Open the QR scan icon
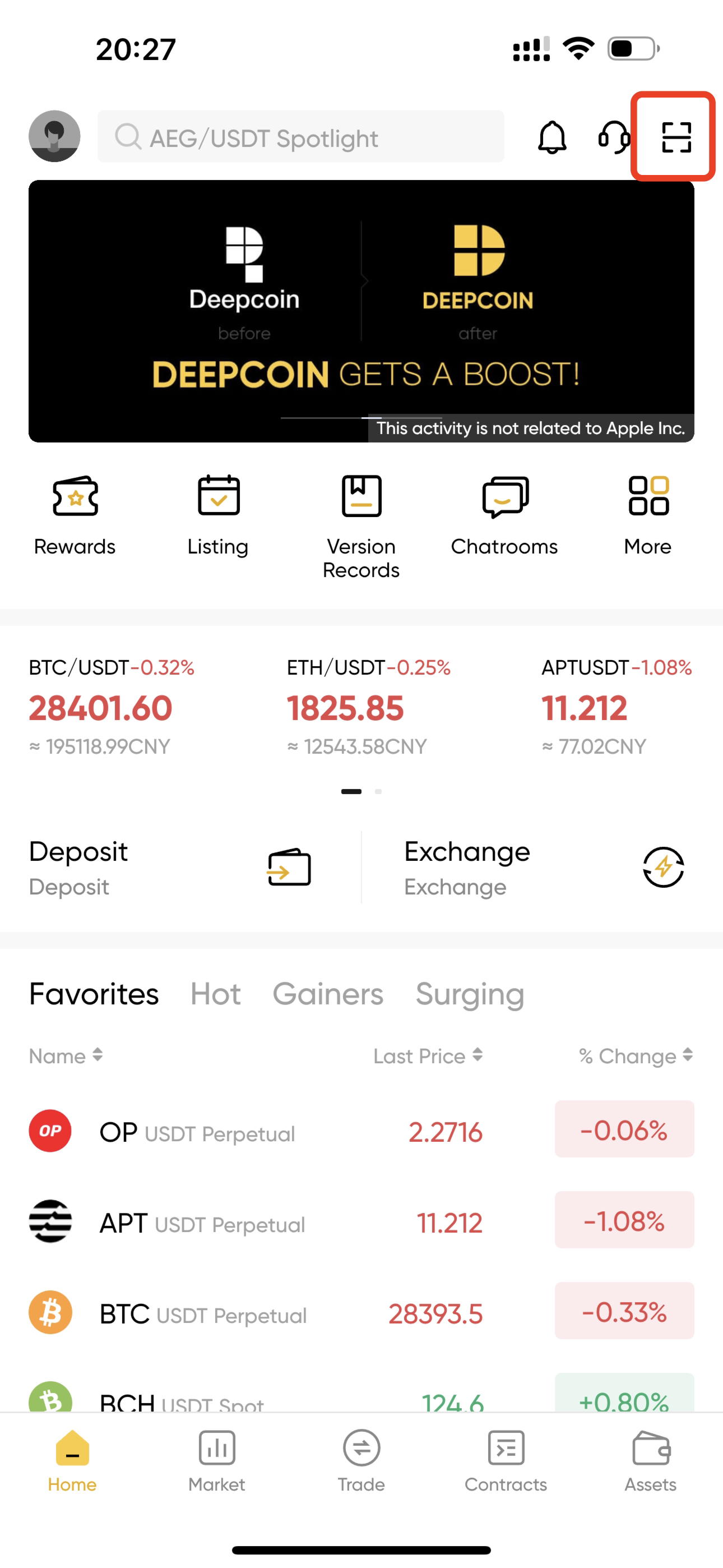723x1568 pixels. (x=675, y=136)
